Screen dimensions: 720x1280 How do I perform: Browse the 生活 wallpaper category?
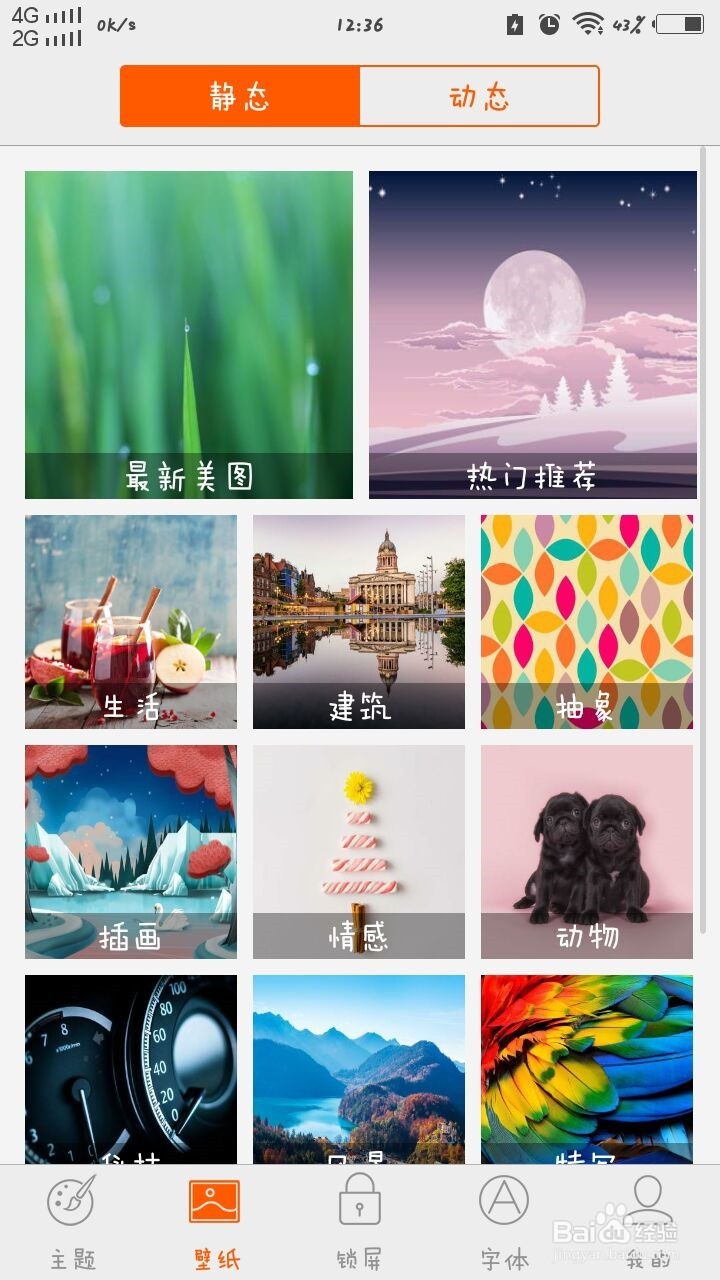coord(131,621)
